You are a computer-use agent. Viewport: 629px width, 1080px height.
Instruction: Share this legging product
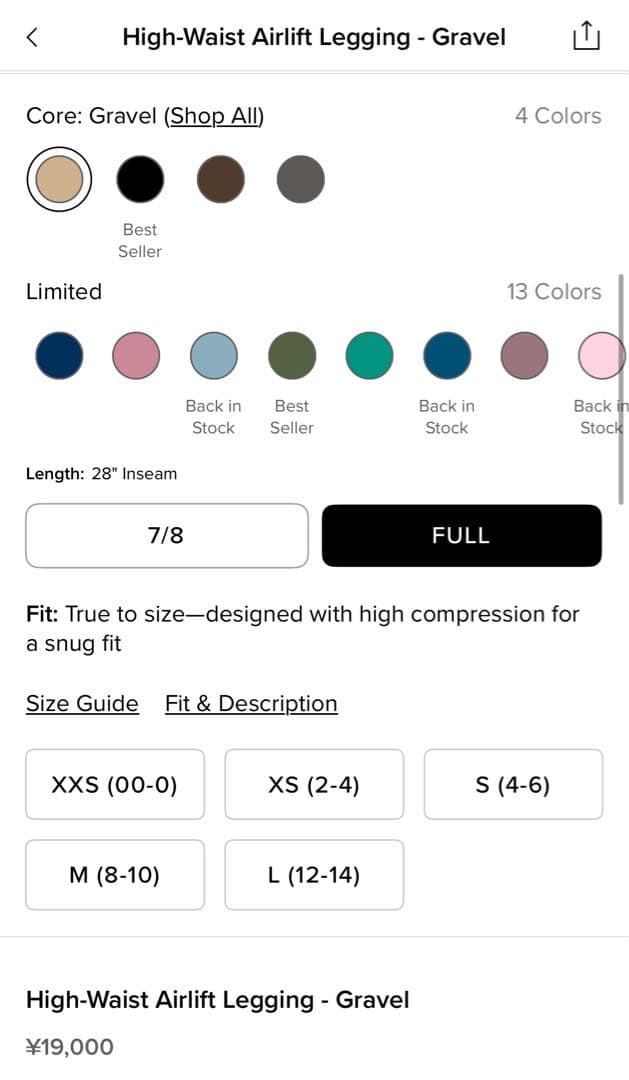click(586, 37)
